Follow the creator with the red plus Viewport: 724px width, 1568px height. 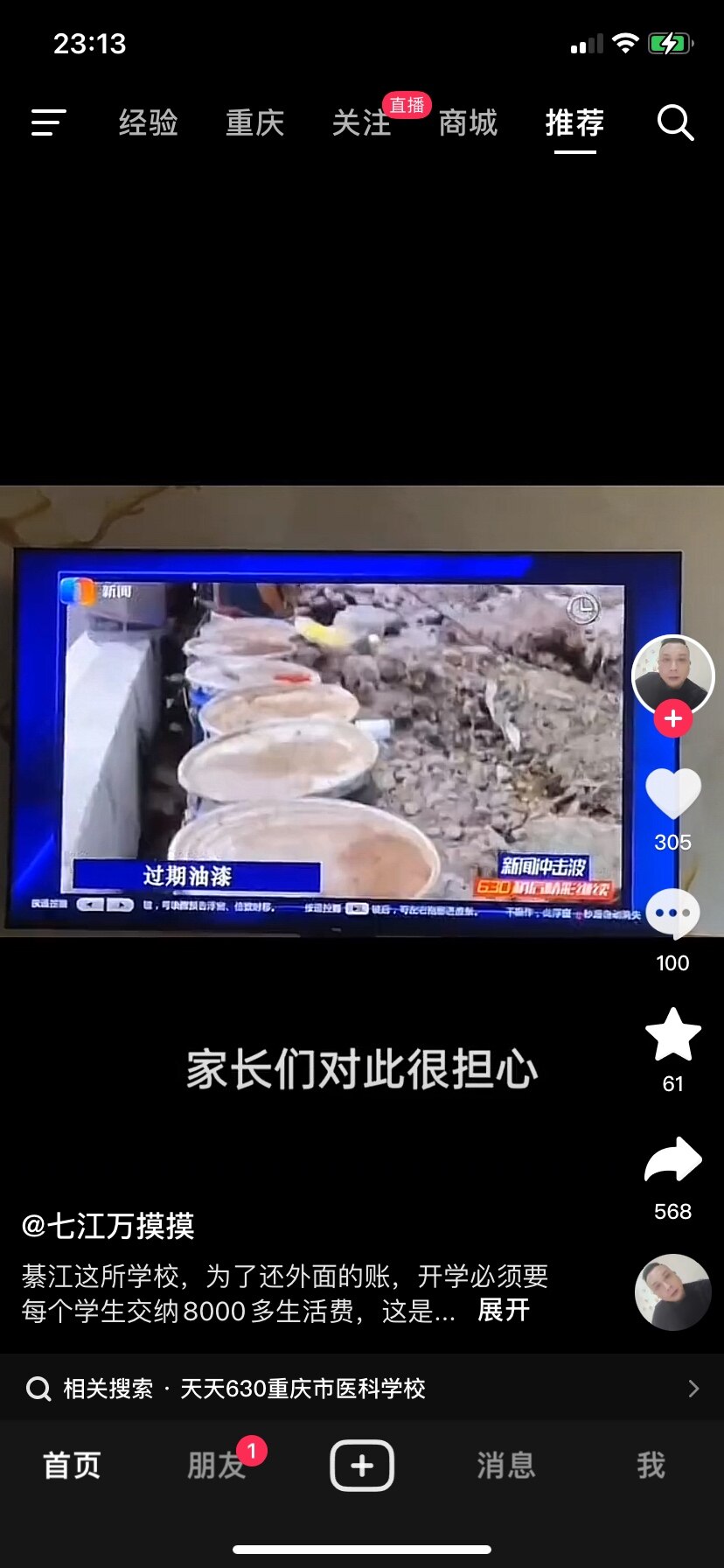click(x=672, y=719)
